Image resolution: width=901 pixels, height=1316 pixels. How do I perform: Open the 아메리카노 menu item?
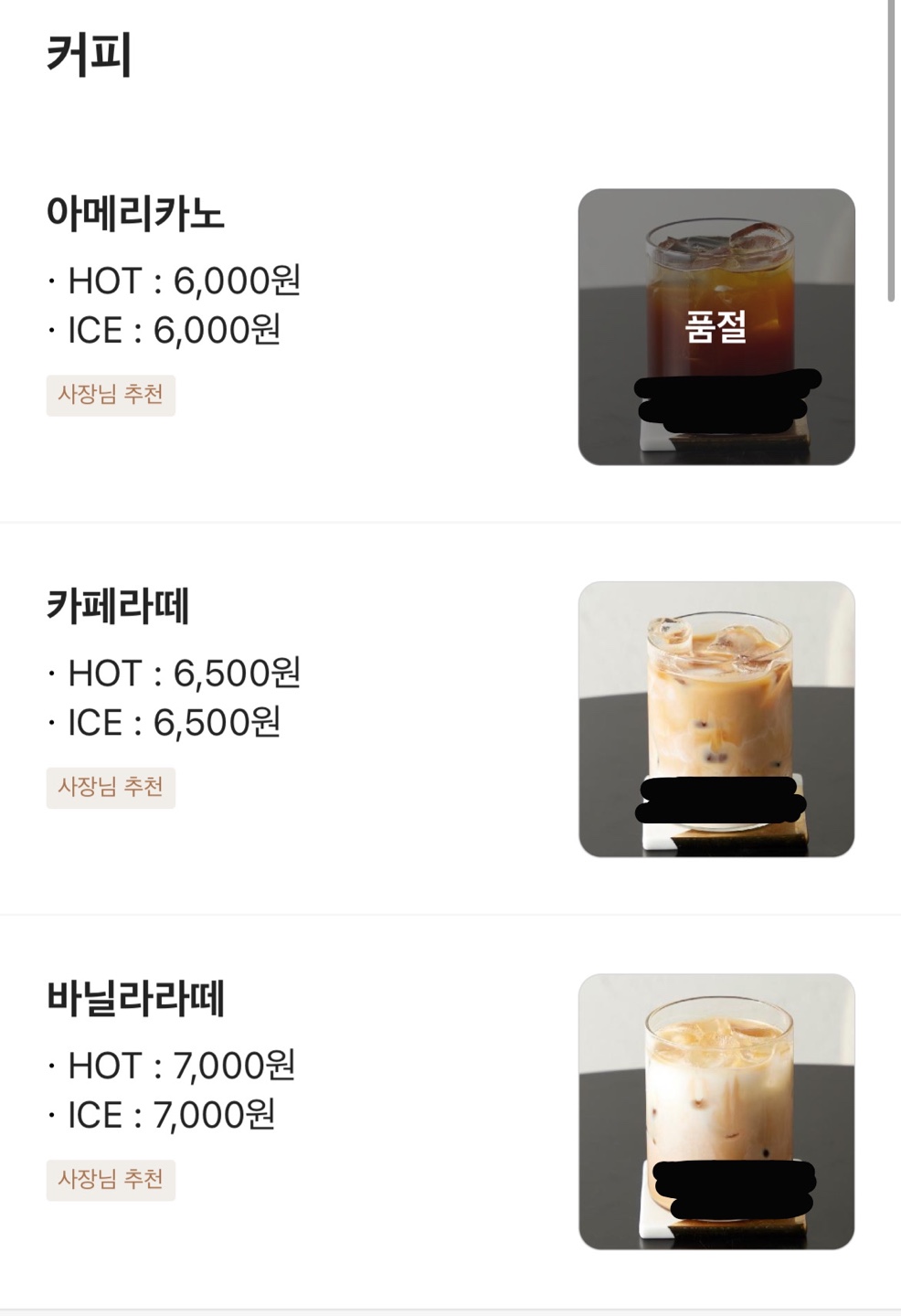pyautogui.click(x=135, y=214)
